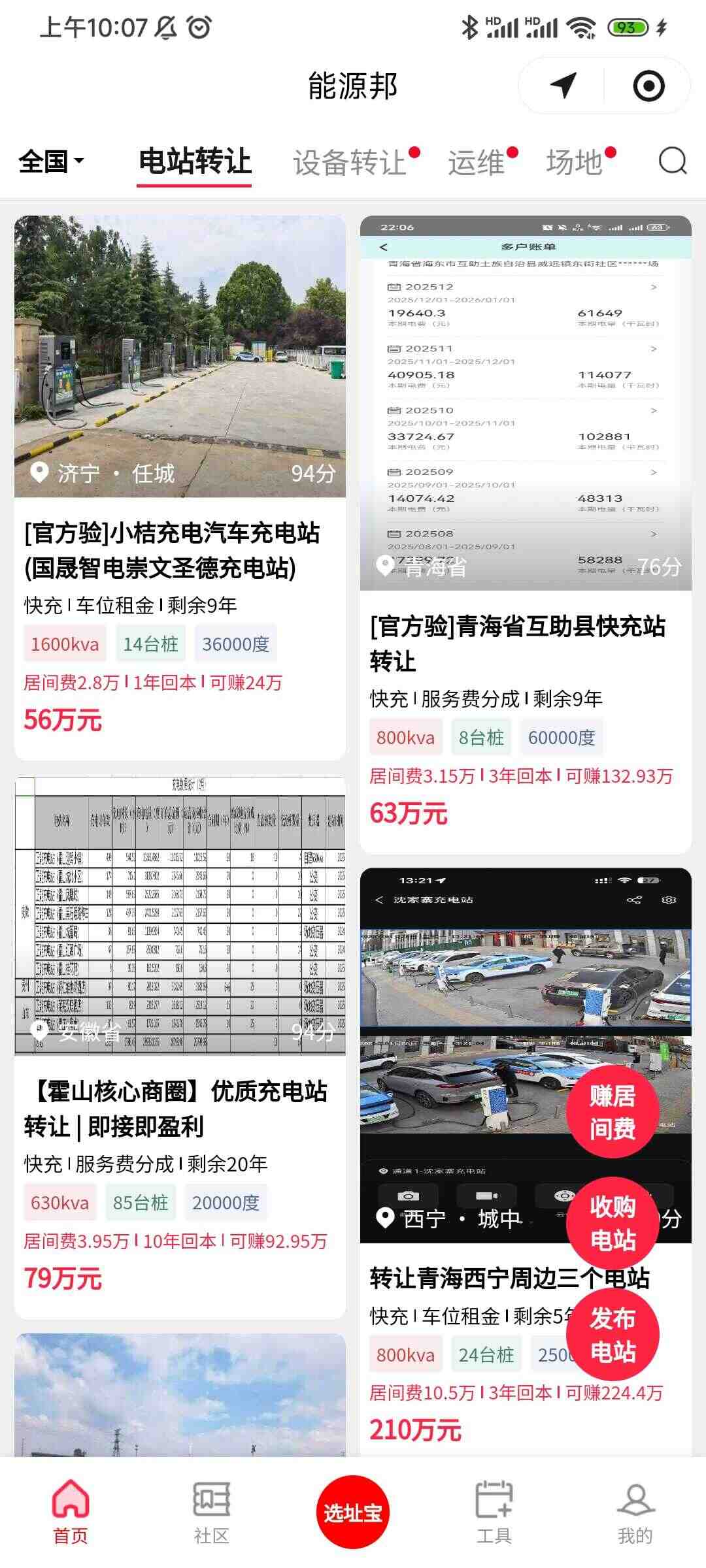Select the 电站转让 tab
Viewport: 706px width, 1568px height.
(x=195, y=161)
